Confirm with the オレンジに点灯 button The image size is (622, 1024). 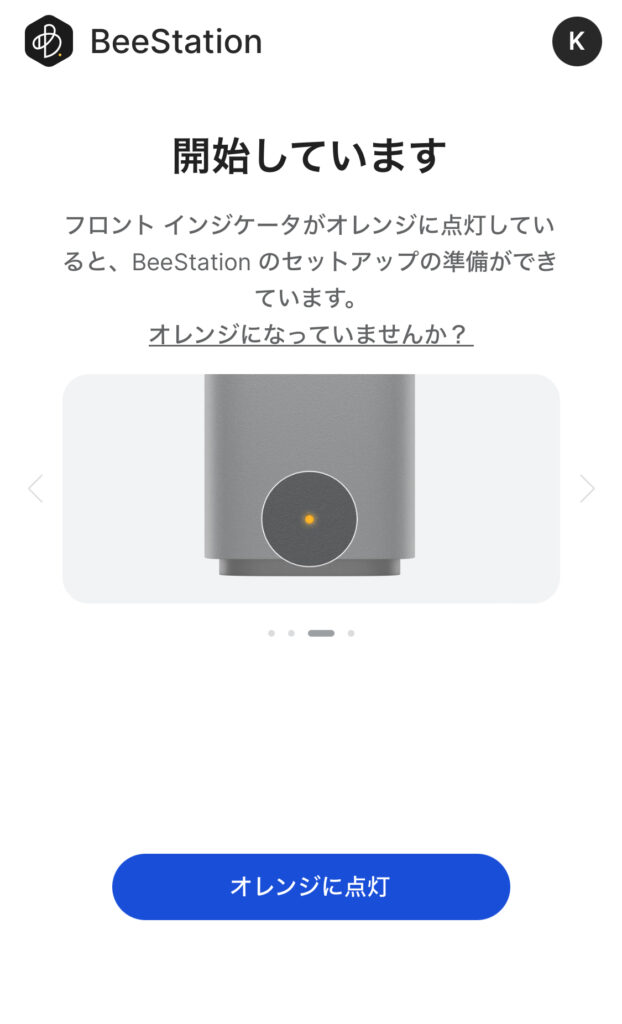(311, 886)
